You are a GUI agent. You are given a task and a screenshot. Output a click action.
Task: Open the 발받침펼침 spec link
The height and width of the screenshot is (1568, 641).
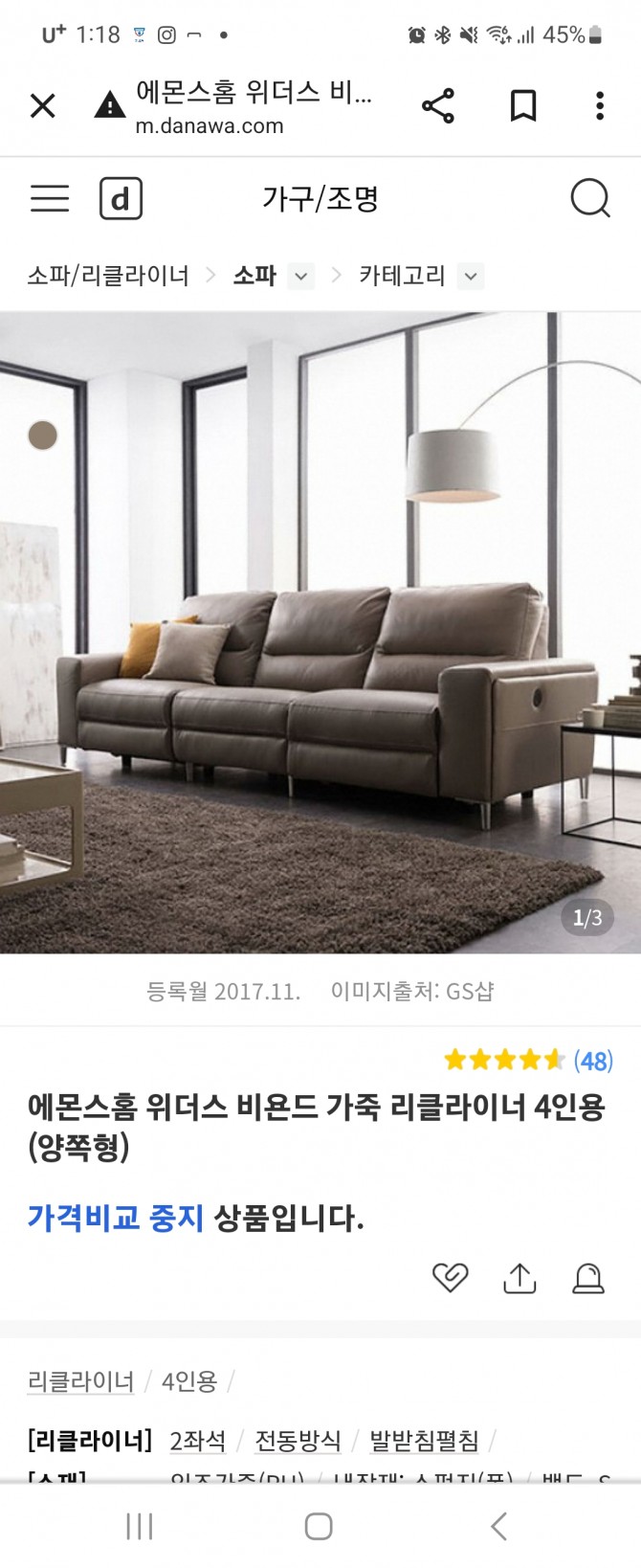[x=424, y=1441]
